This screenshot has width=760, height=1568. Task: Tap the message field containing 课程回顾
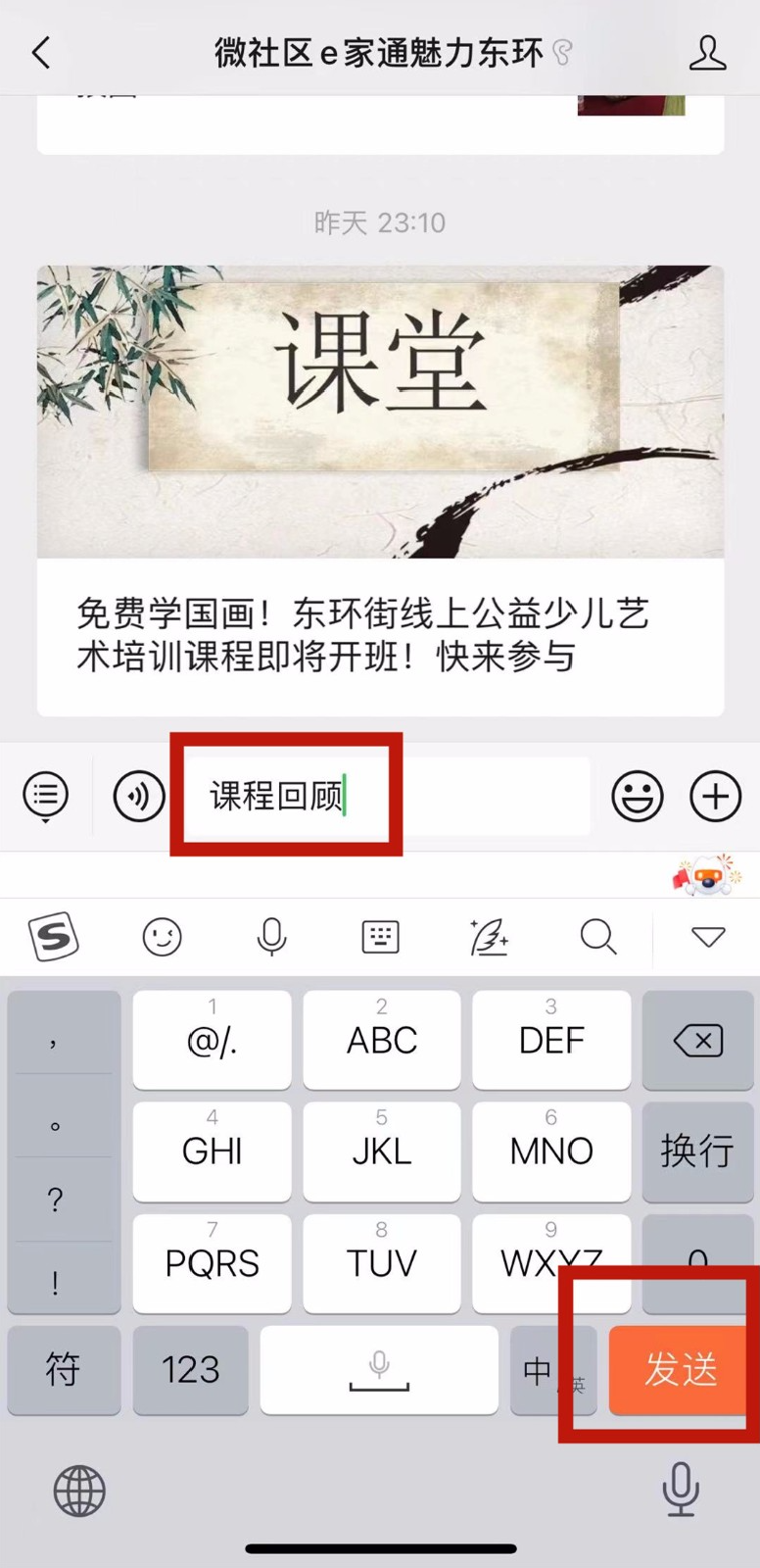pos(387,796)
